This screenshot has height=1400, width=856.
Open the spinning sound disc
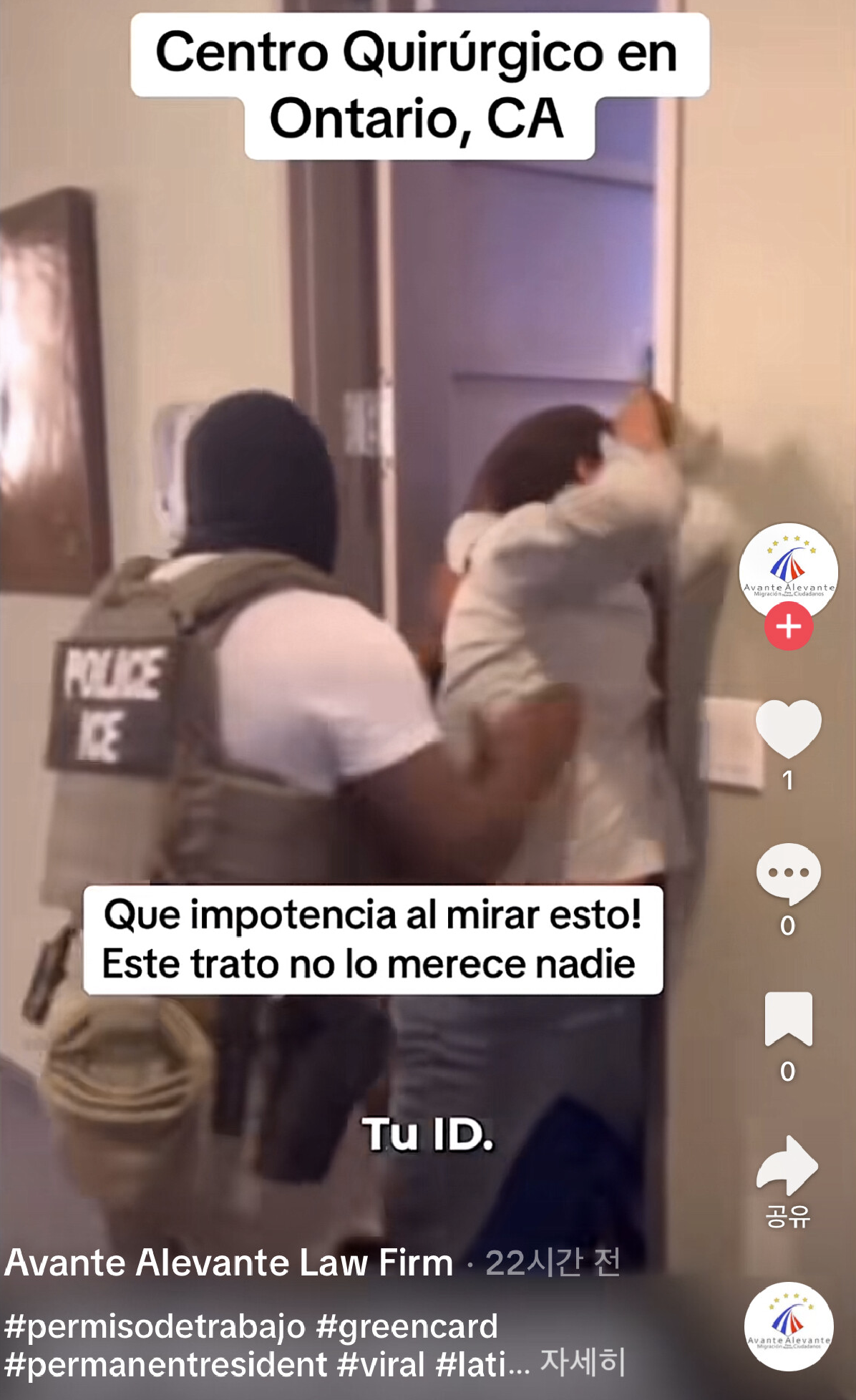[789, 1326]
